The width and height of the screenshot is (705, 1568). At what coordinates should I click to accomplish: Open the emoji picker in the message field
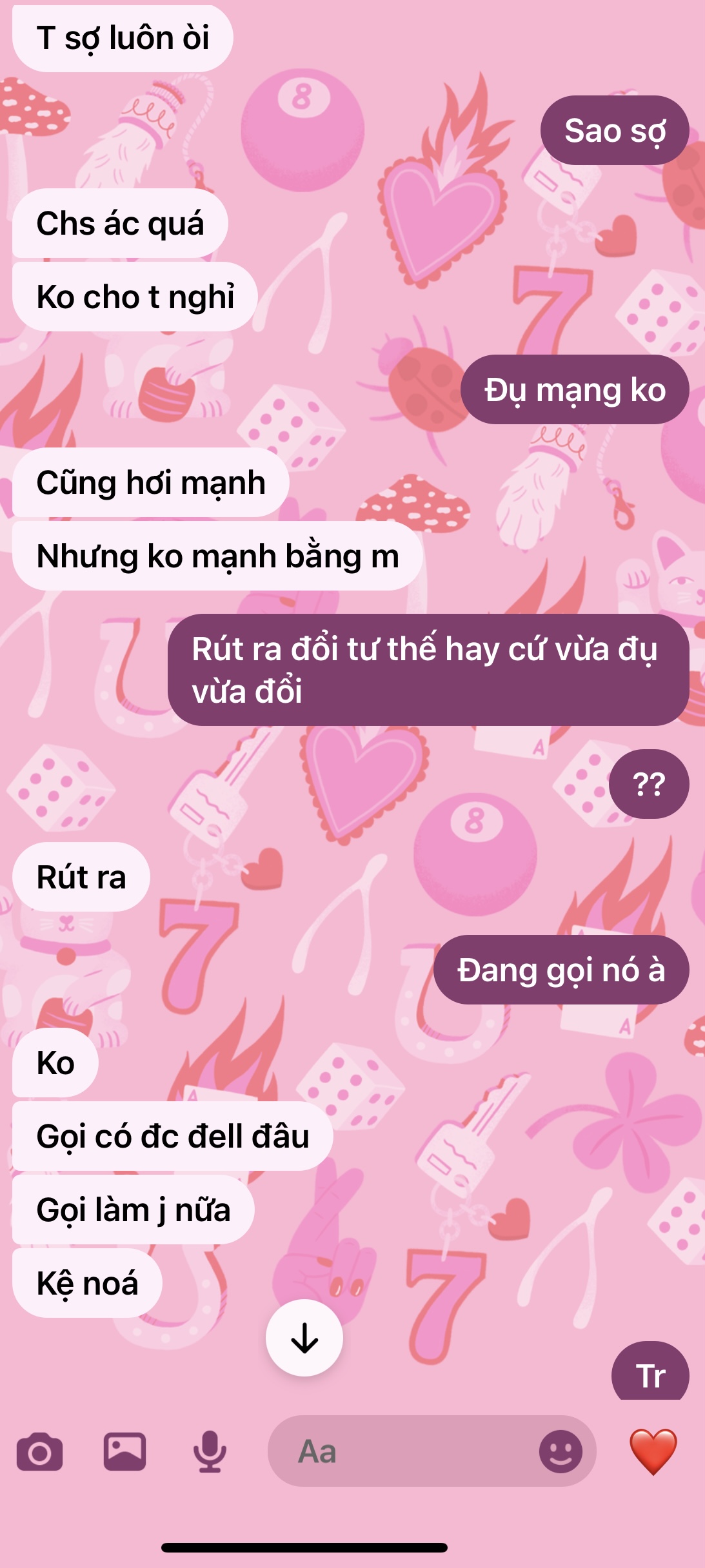pyautogui.click(x=561, y=1451)
